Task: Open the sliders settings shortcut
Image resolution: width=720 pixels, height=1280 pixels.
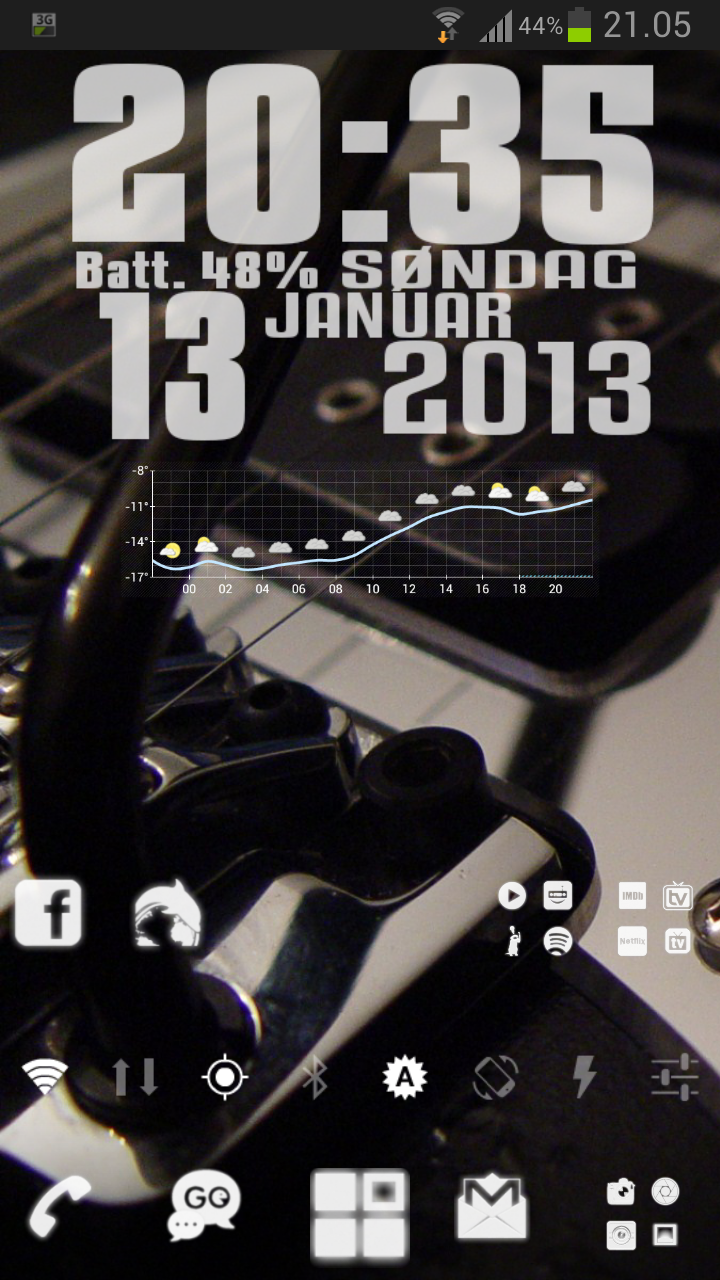Action: 675,1077
